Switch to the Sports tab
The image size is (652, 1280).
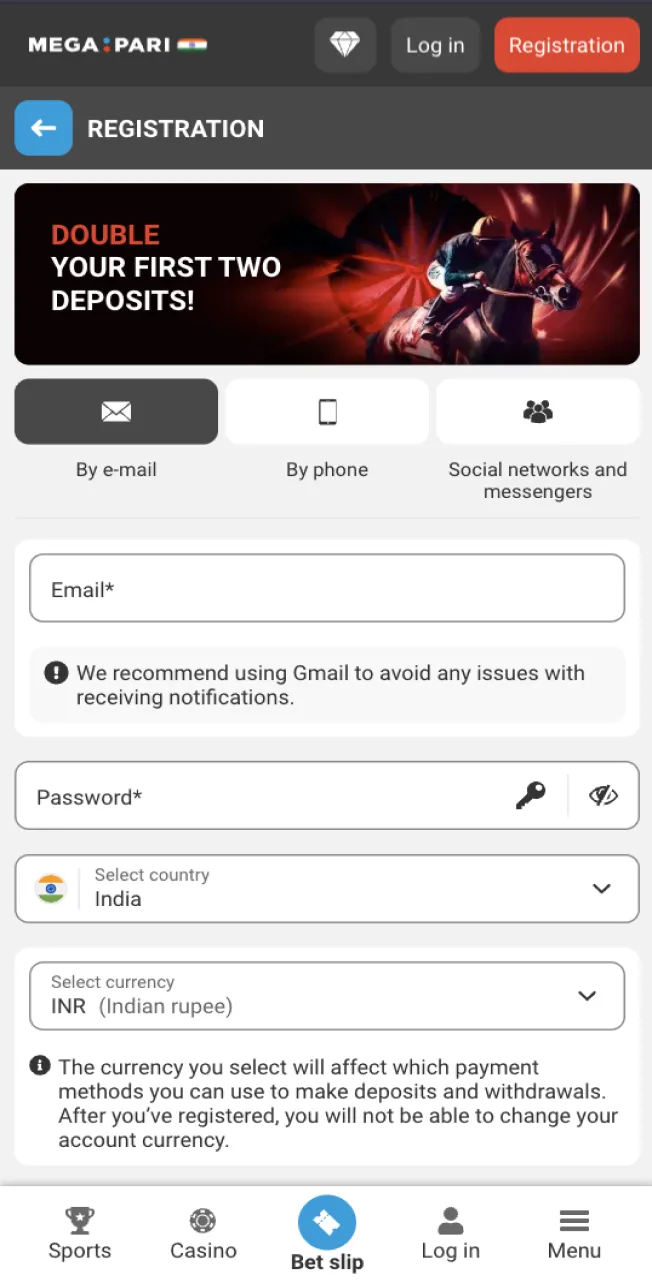click(80, 1233)
